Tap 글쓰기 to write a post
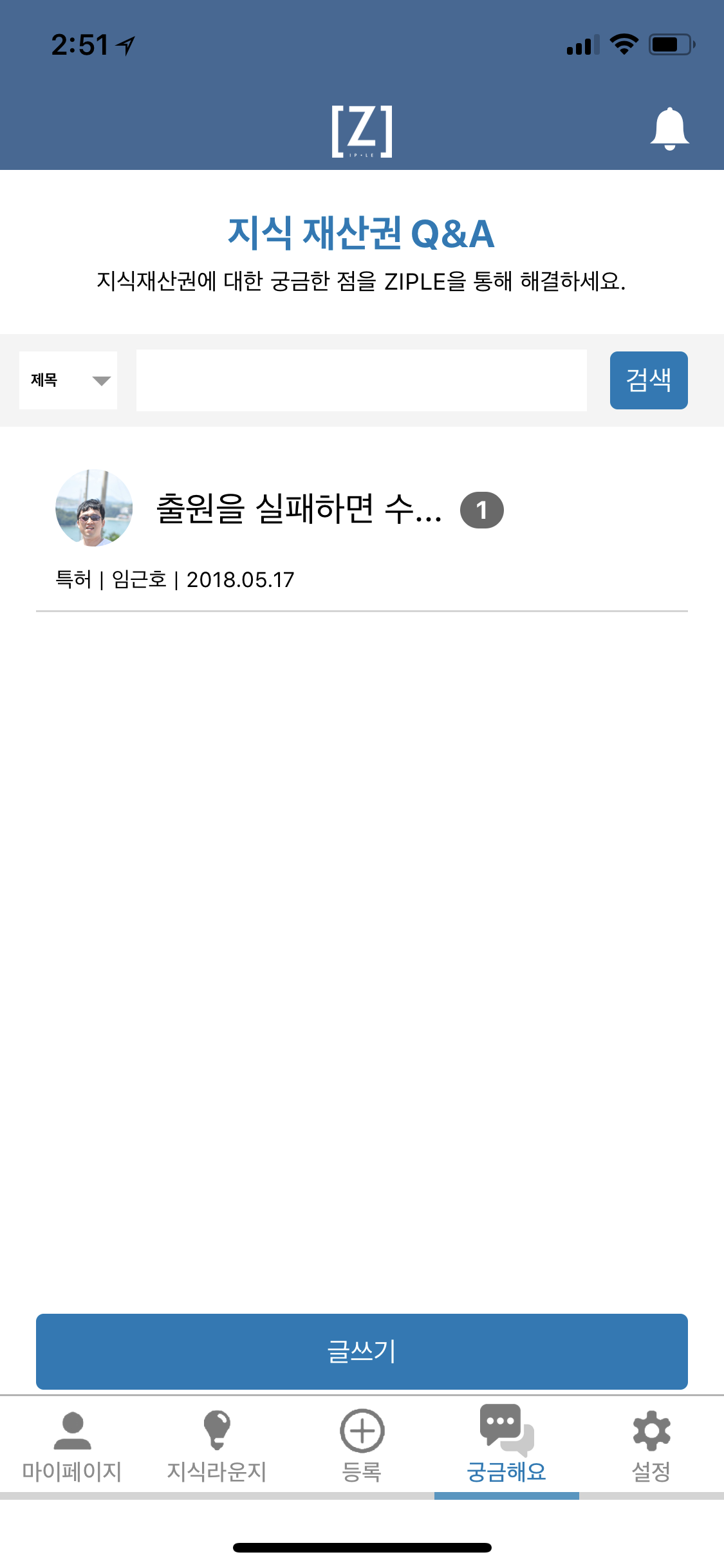Viewport: 724px width, 1568px height. pyautogui.click(x=362, y=1351)
